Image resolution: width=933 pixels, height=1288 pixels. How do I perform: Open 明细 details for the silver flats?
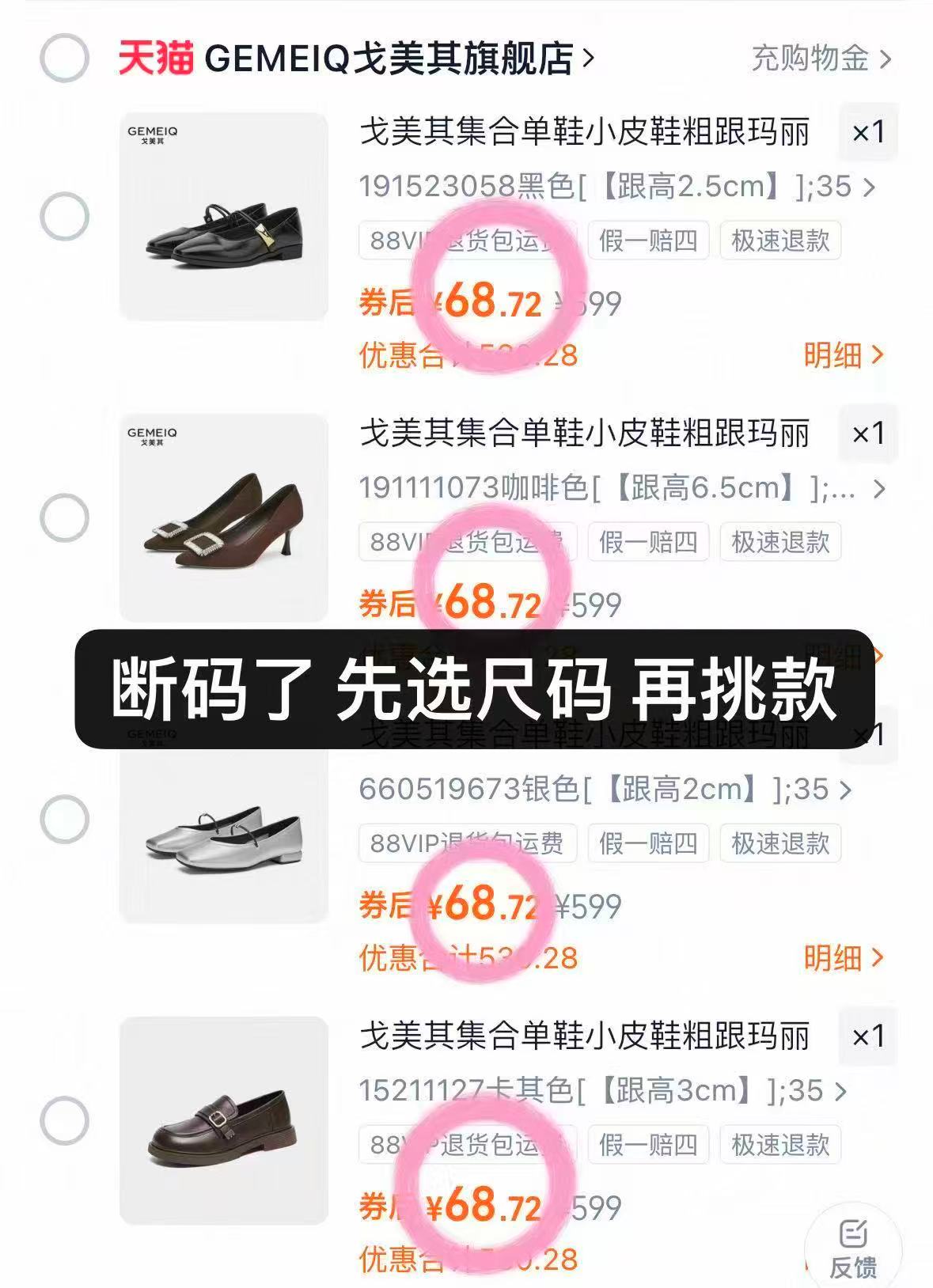point(843,959)
